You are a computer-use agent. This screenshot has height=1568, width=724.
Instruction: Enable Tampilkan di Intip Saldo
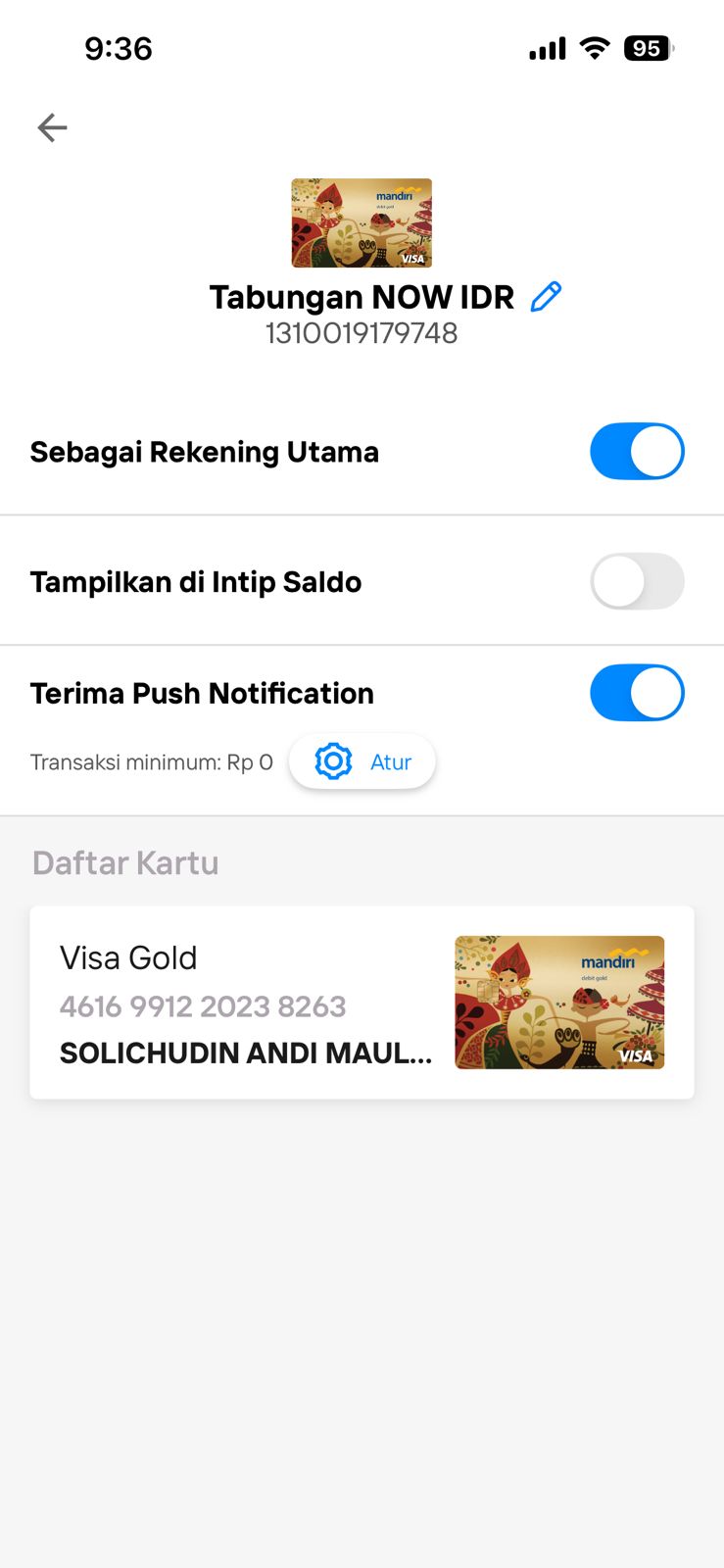click(637, 581)
